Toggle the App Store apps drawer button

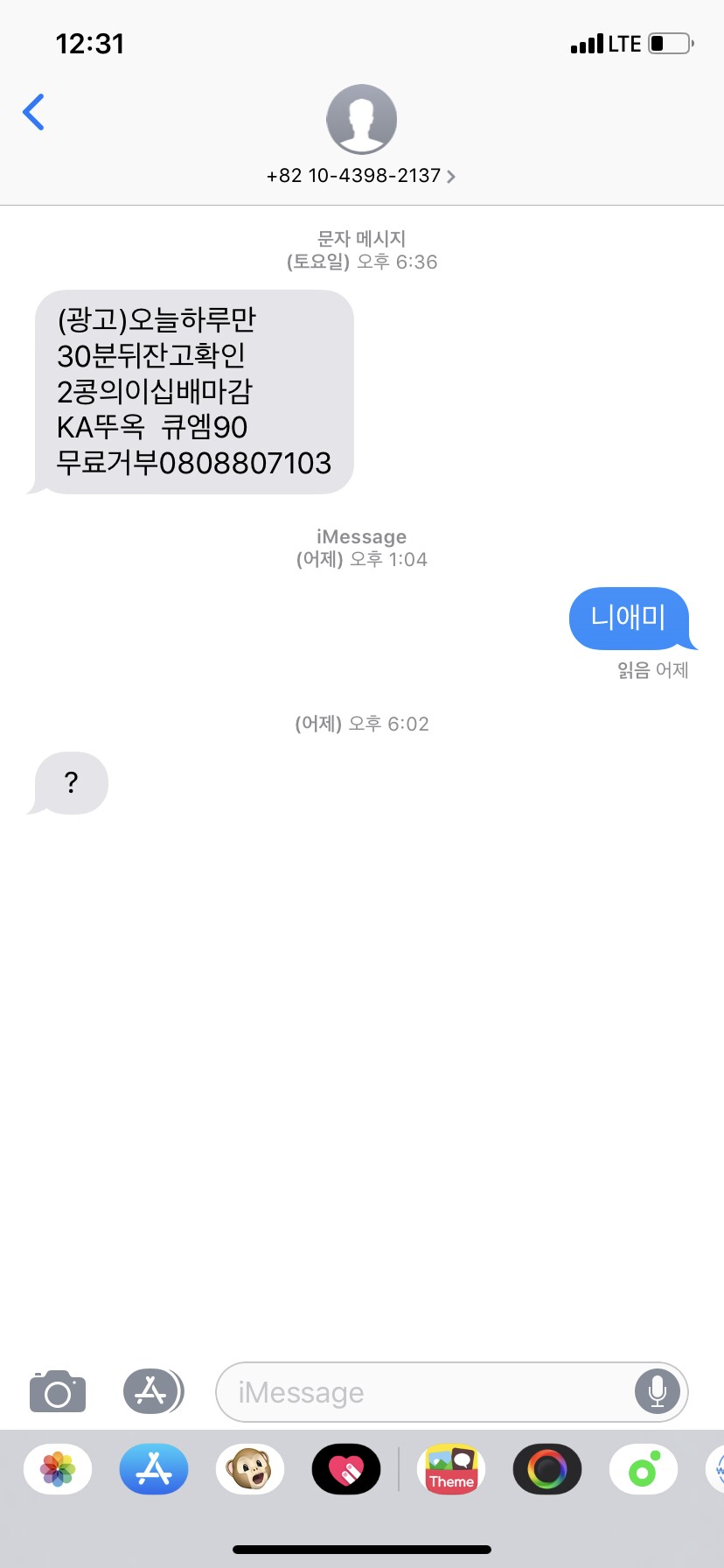(153, 1391)
